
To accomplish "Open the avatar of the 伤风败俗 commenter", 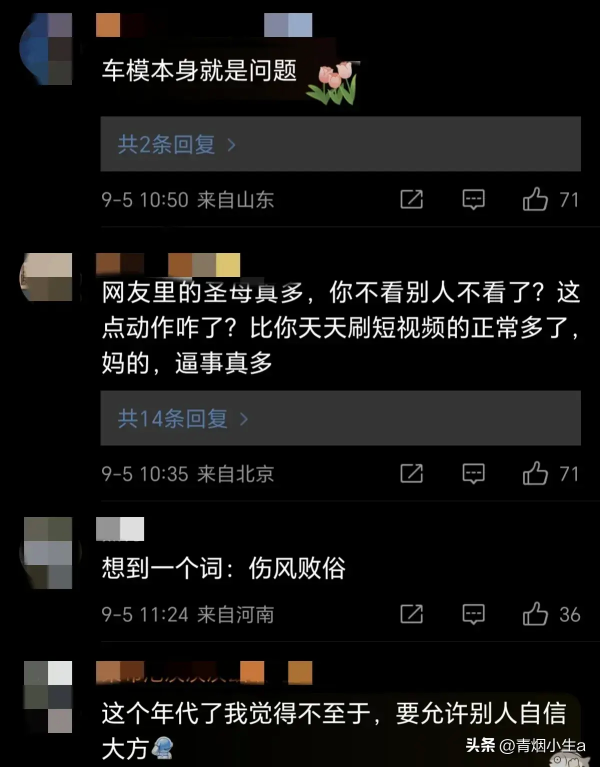I will (46, 551).
